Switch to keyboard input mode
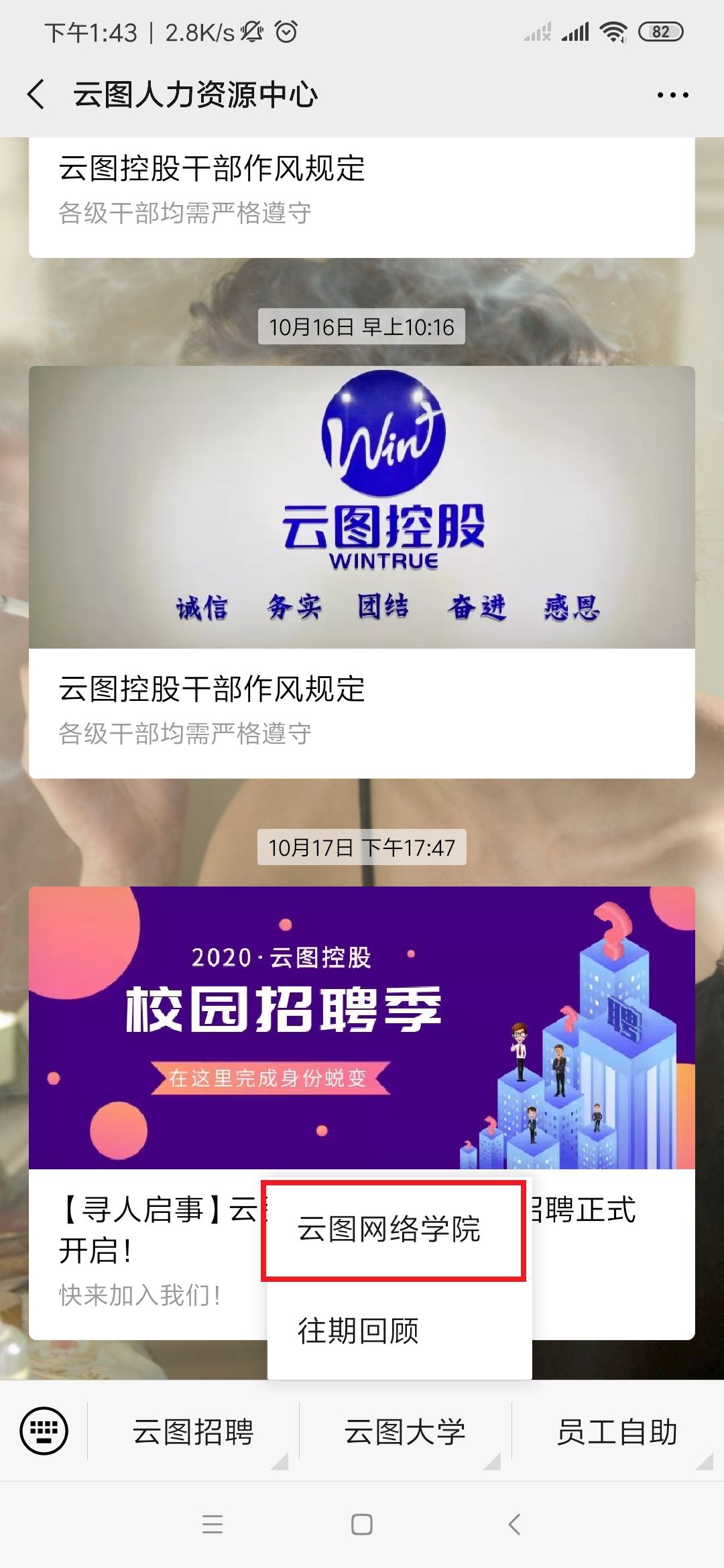 coord(44,1431)
